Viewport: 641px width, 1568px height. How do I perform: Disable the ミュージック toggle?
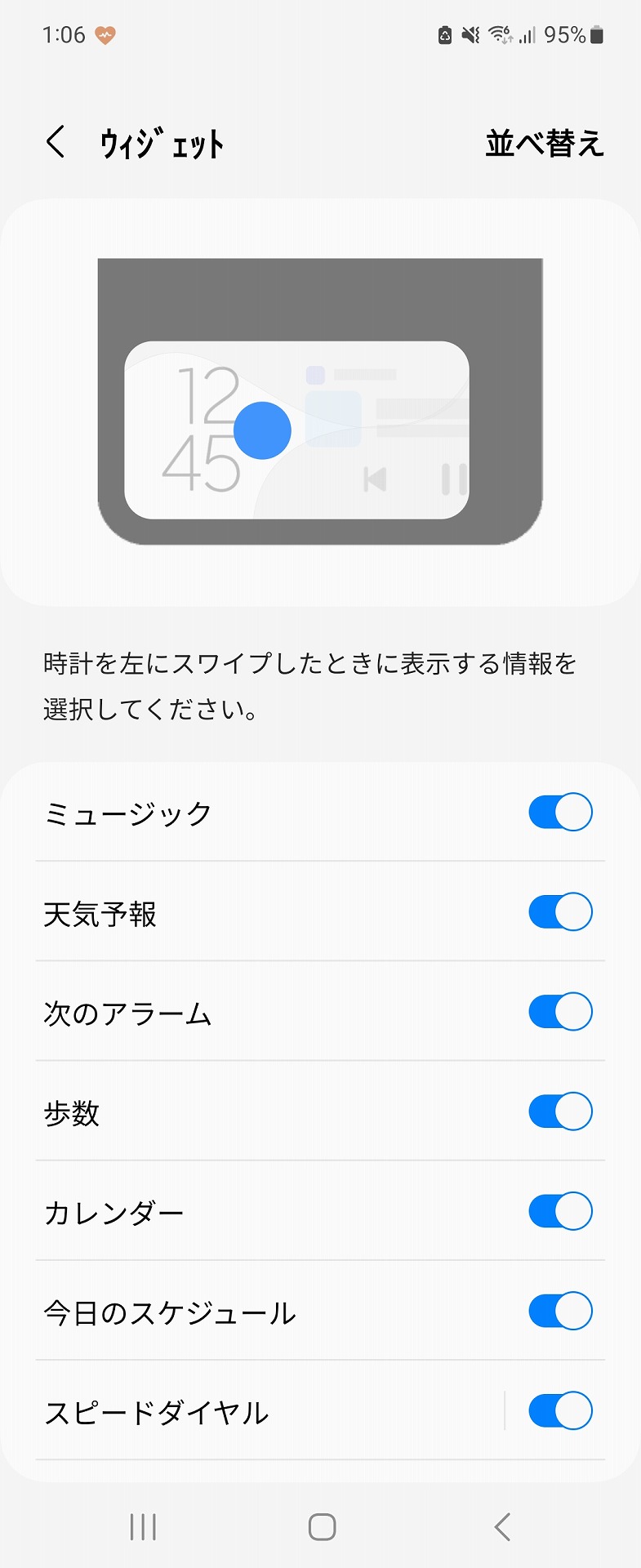click(559, 812)
